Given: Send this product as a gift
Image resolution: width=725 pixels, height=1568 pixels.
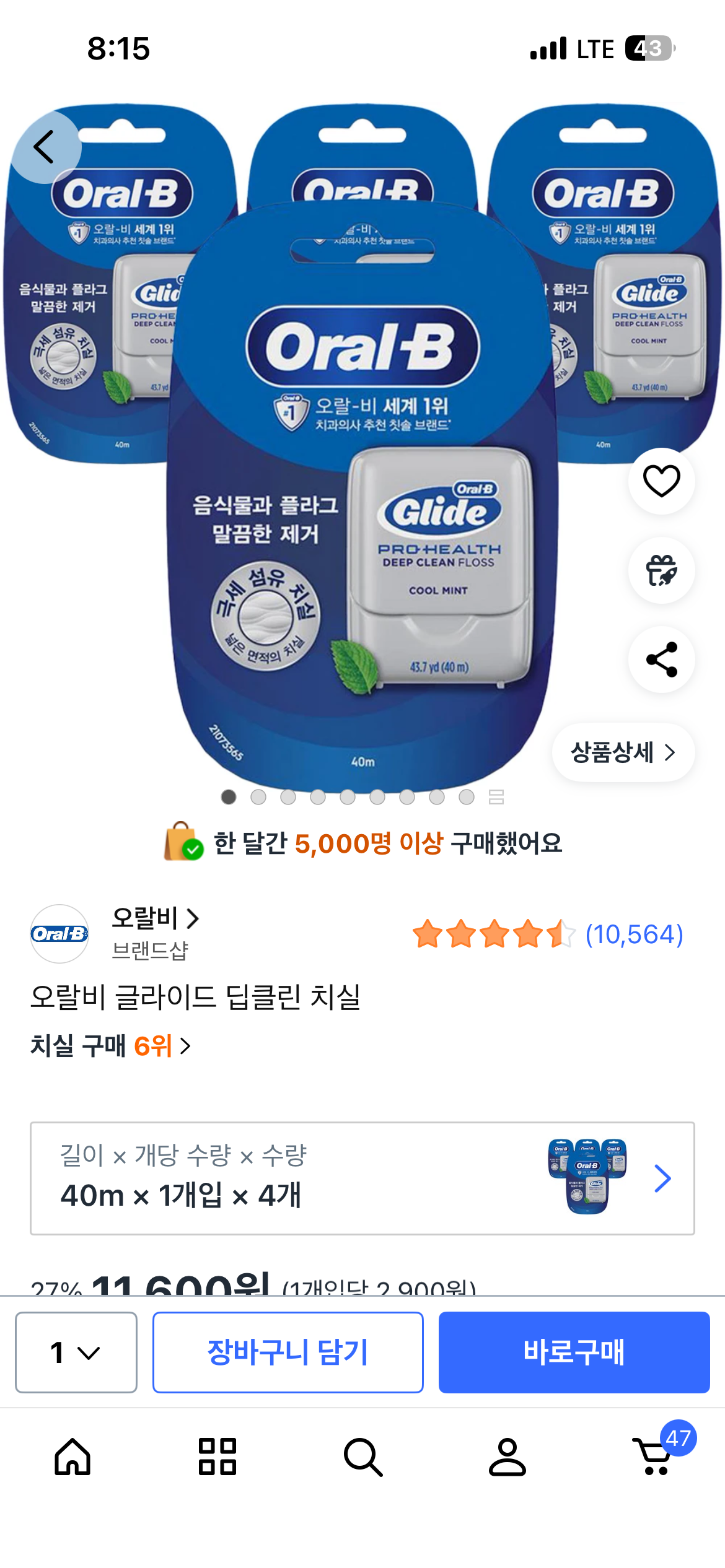Looking at the screenshot, I should click(x=661, y=570).
